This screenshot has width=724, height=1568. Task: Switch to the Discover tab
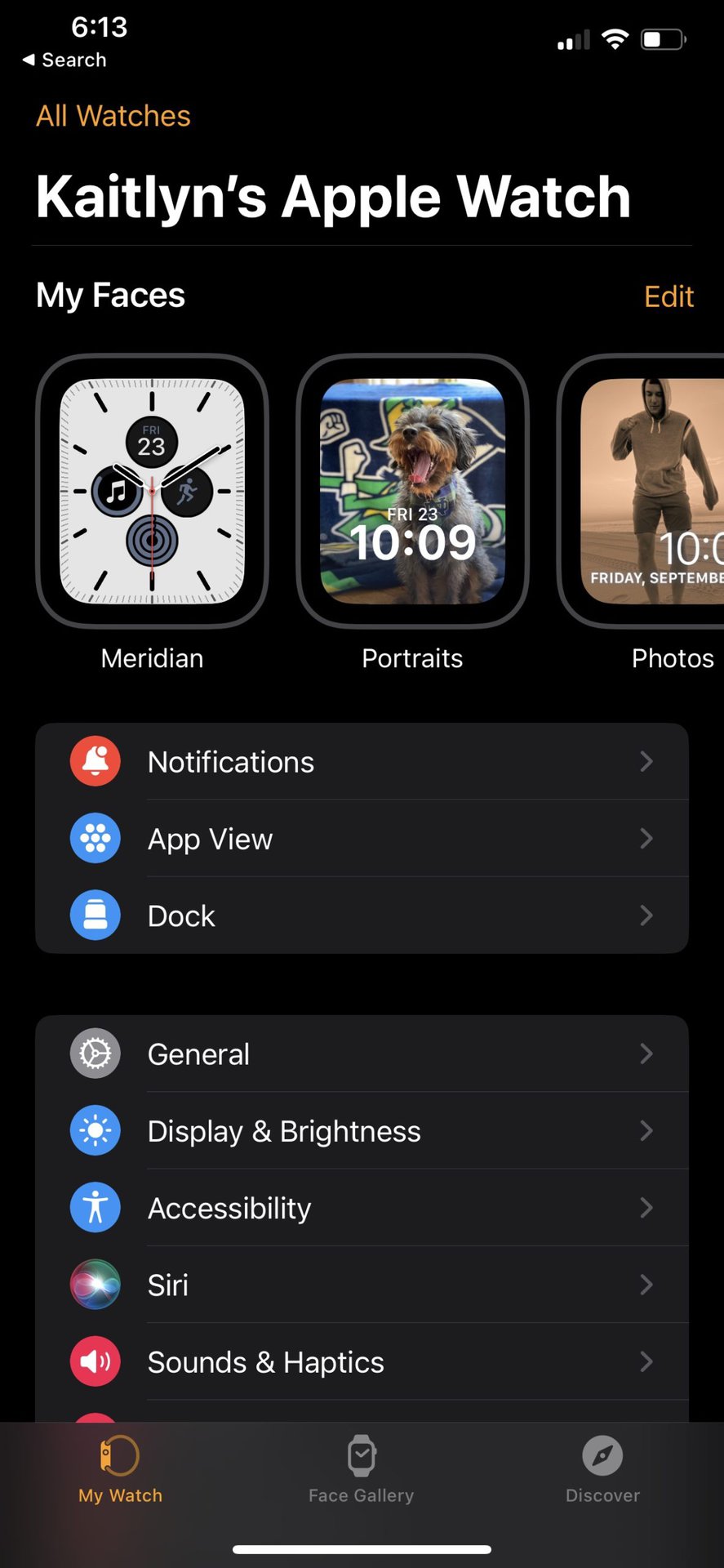click(x=602, y=1470)
